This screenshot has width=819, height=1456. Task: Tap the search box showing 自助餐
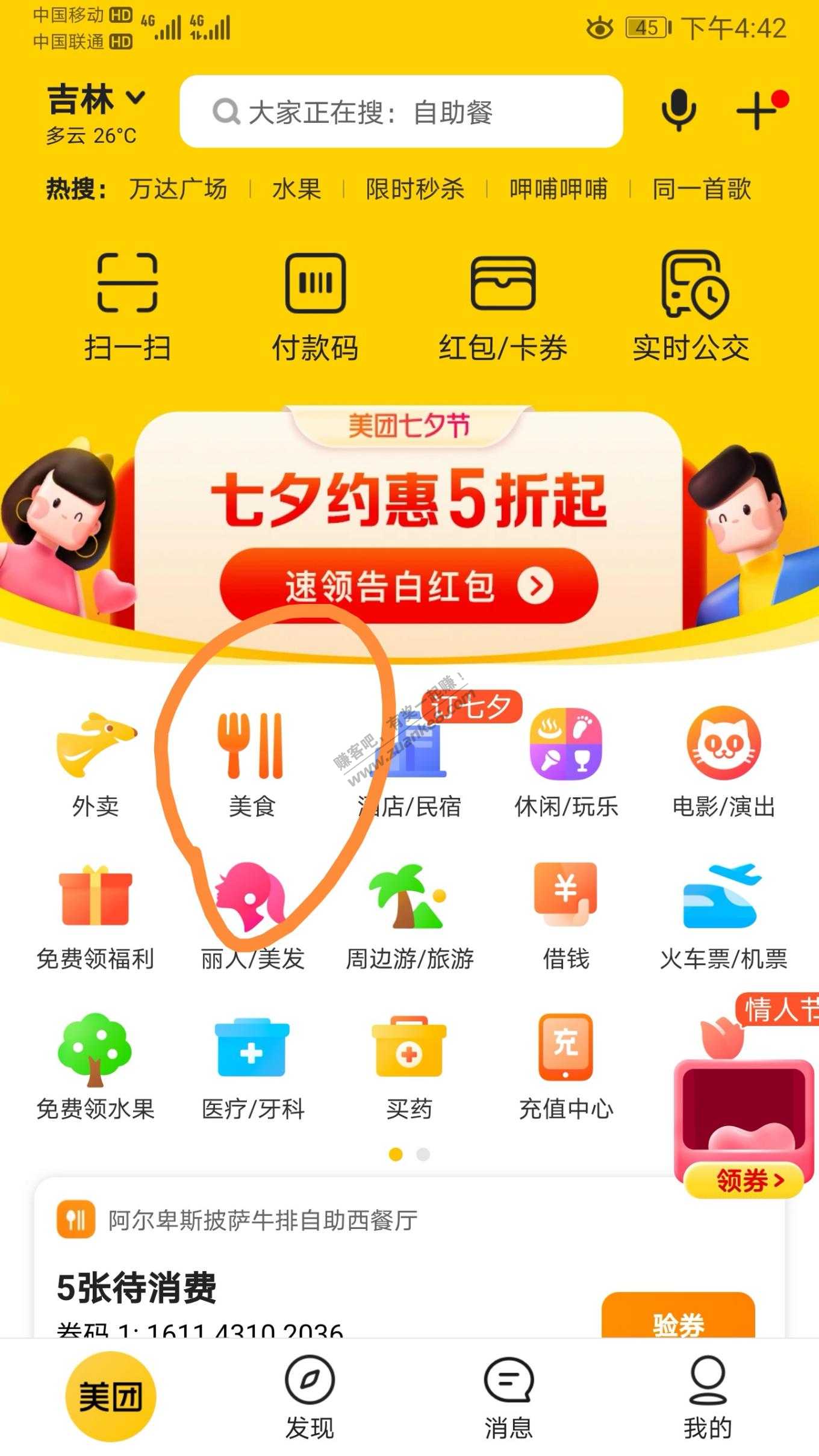pyautogui.click(x=400, y=112)
